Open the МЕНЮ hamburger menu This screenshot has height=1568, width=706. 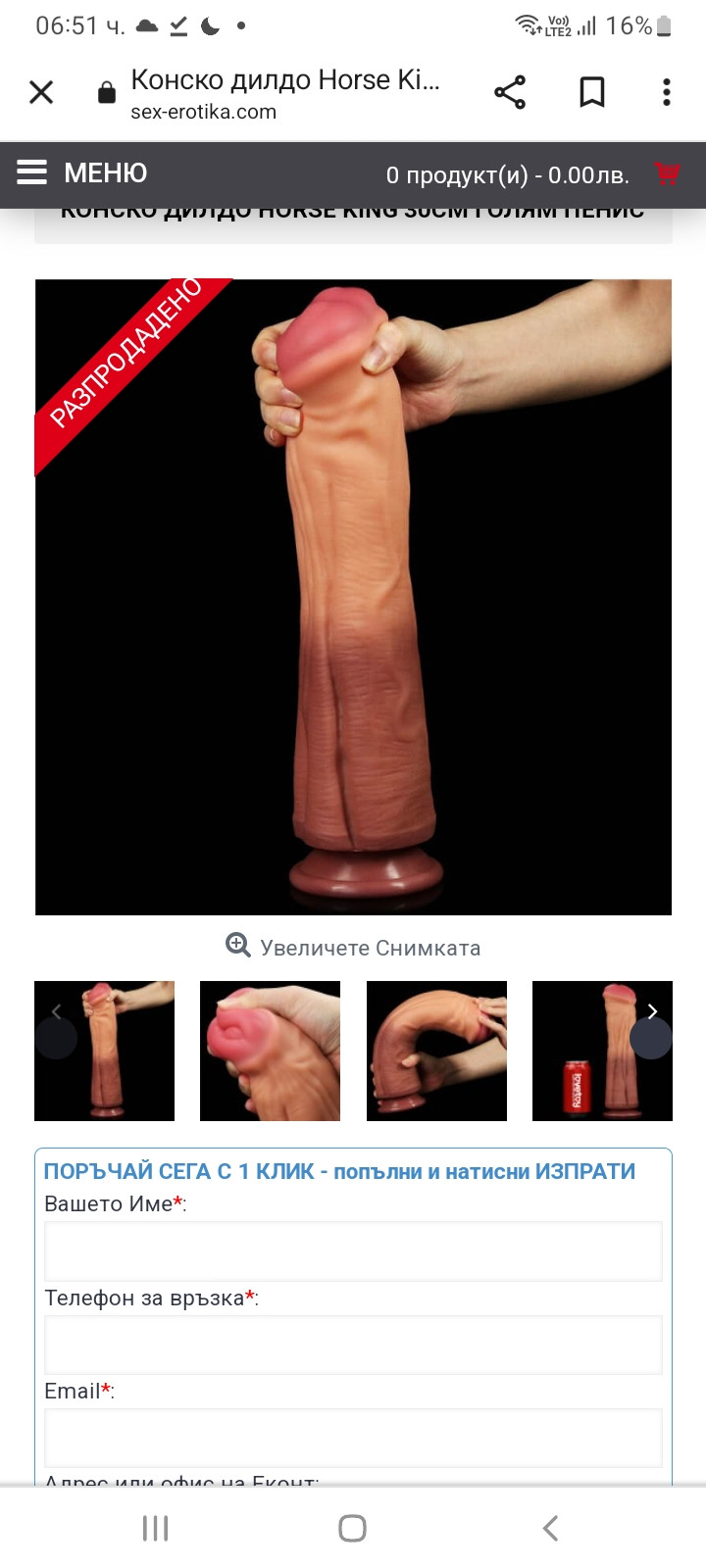[x=81, y=173]
